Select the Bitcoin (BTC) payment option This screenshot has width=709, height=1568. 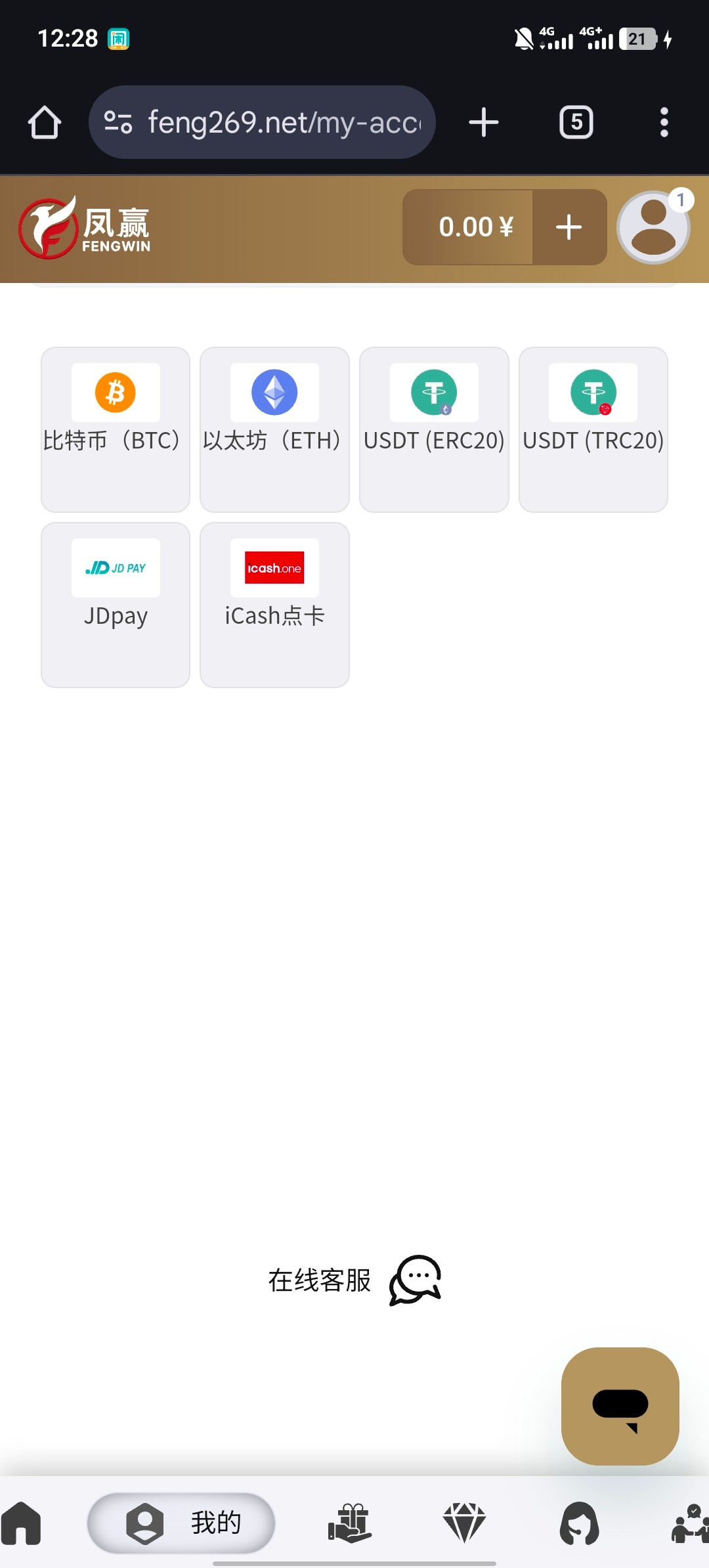116,429
